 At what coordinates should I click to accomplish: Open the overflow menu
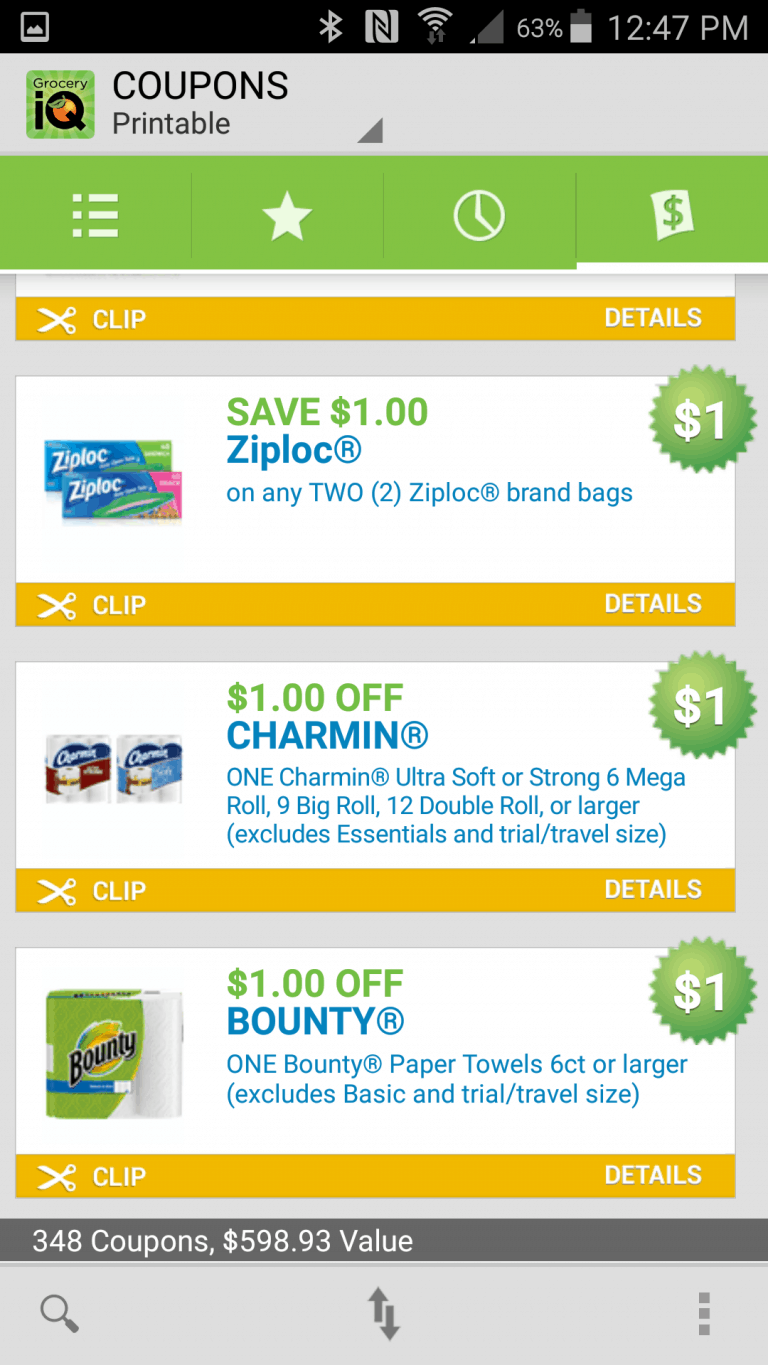[704, 1313]
